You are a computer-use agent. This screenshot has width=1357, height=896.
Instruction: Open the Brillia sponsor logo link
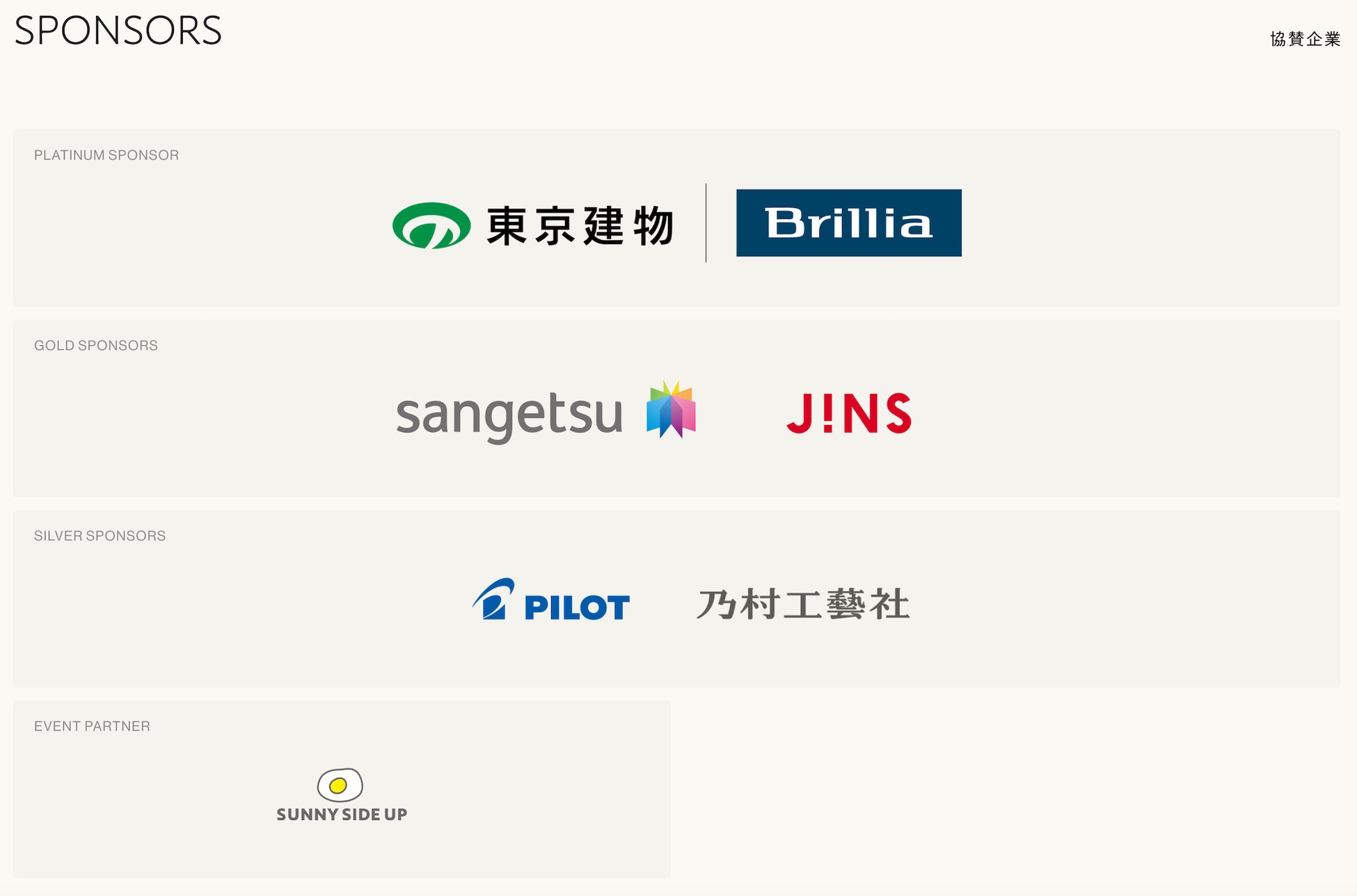tap(848, 223)
